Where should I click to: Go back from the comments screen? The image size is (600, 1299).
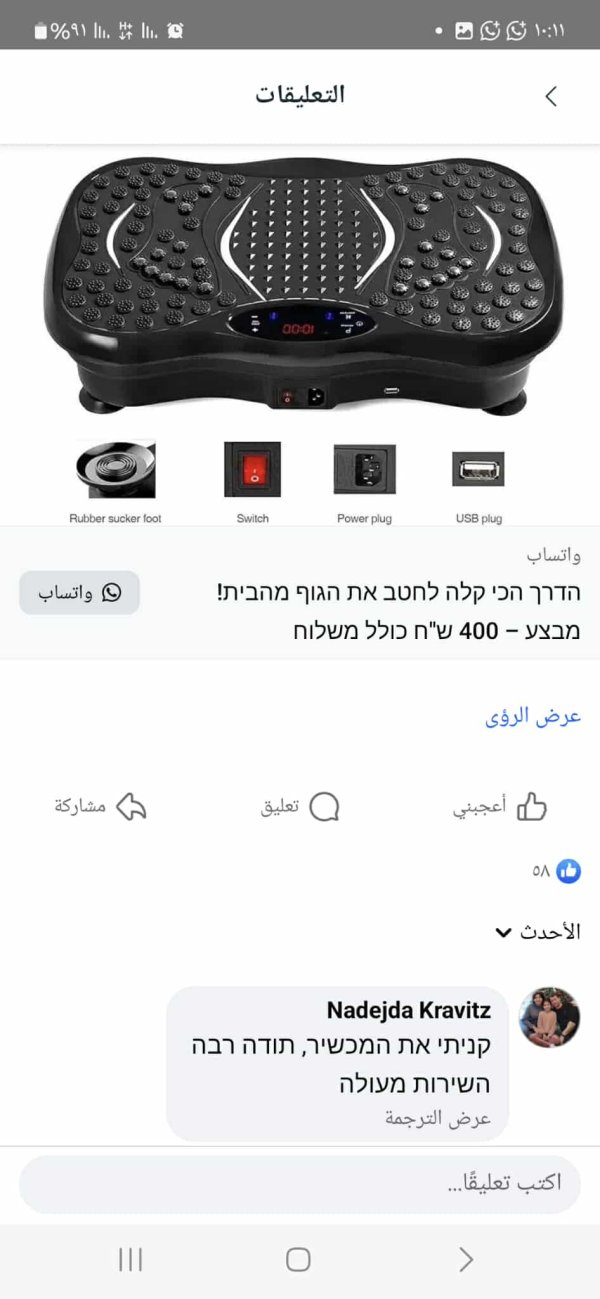tap(550, 96)
